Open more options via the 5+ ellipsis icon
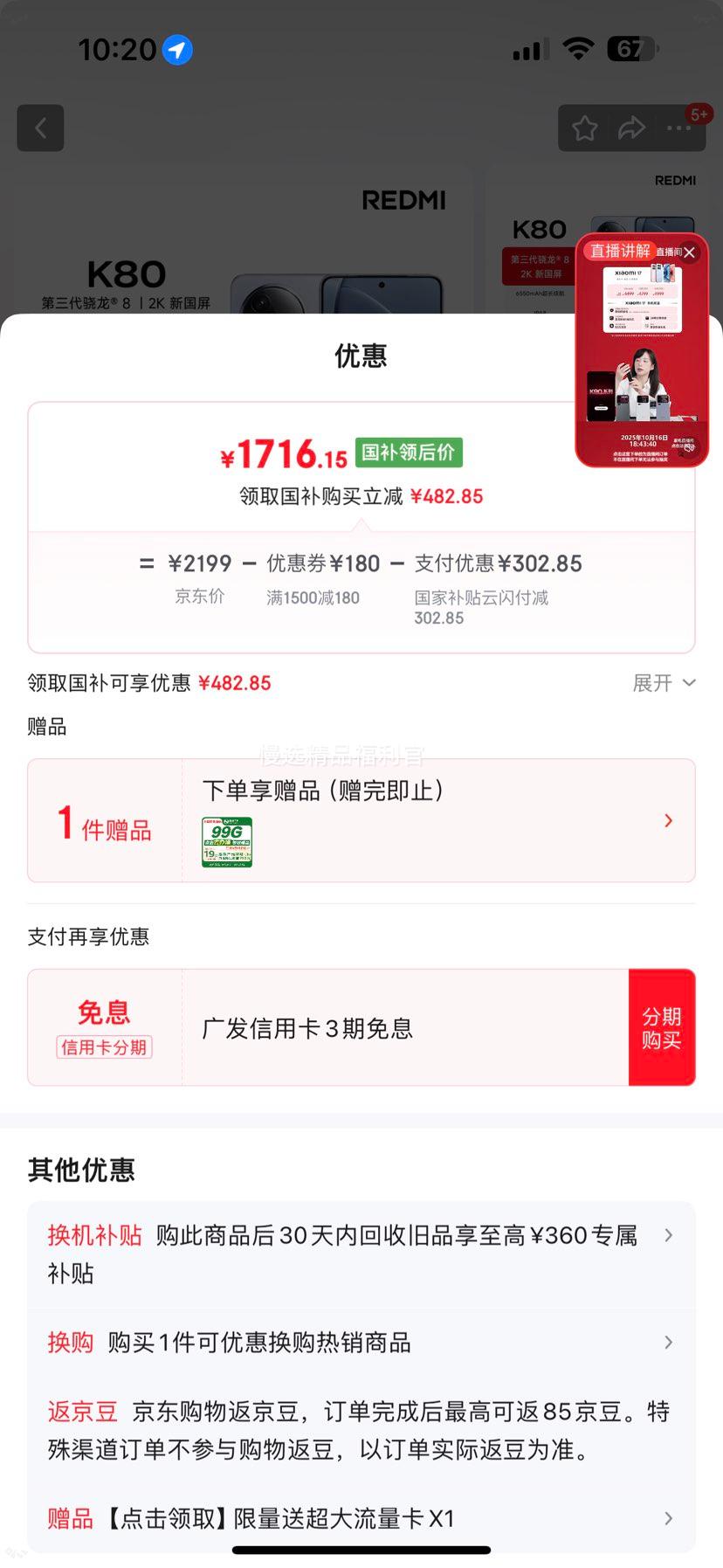The width and height of the screenshot is (723, 1568). tap(678, 128)
